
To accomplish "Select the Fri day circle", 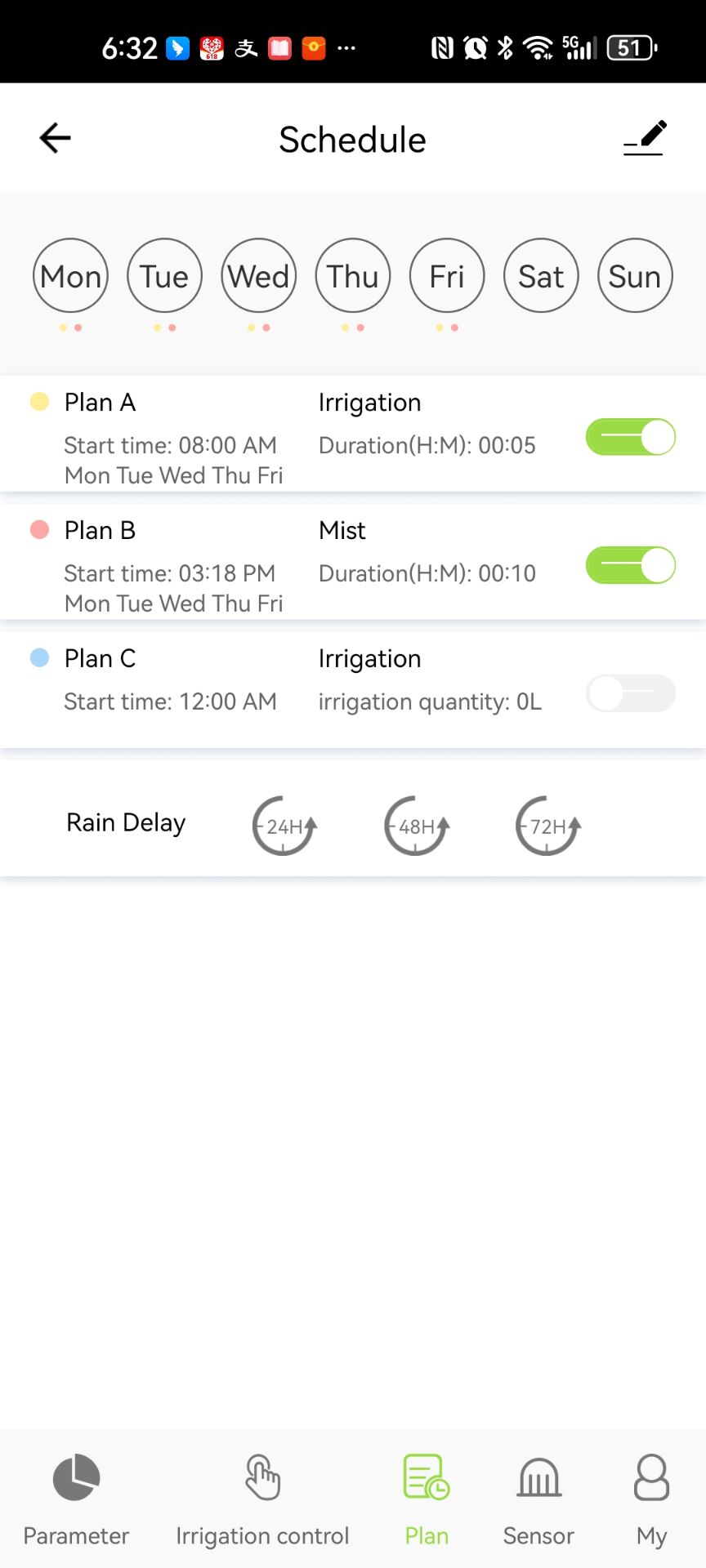I will (x=447, y=276).
